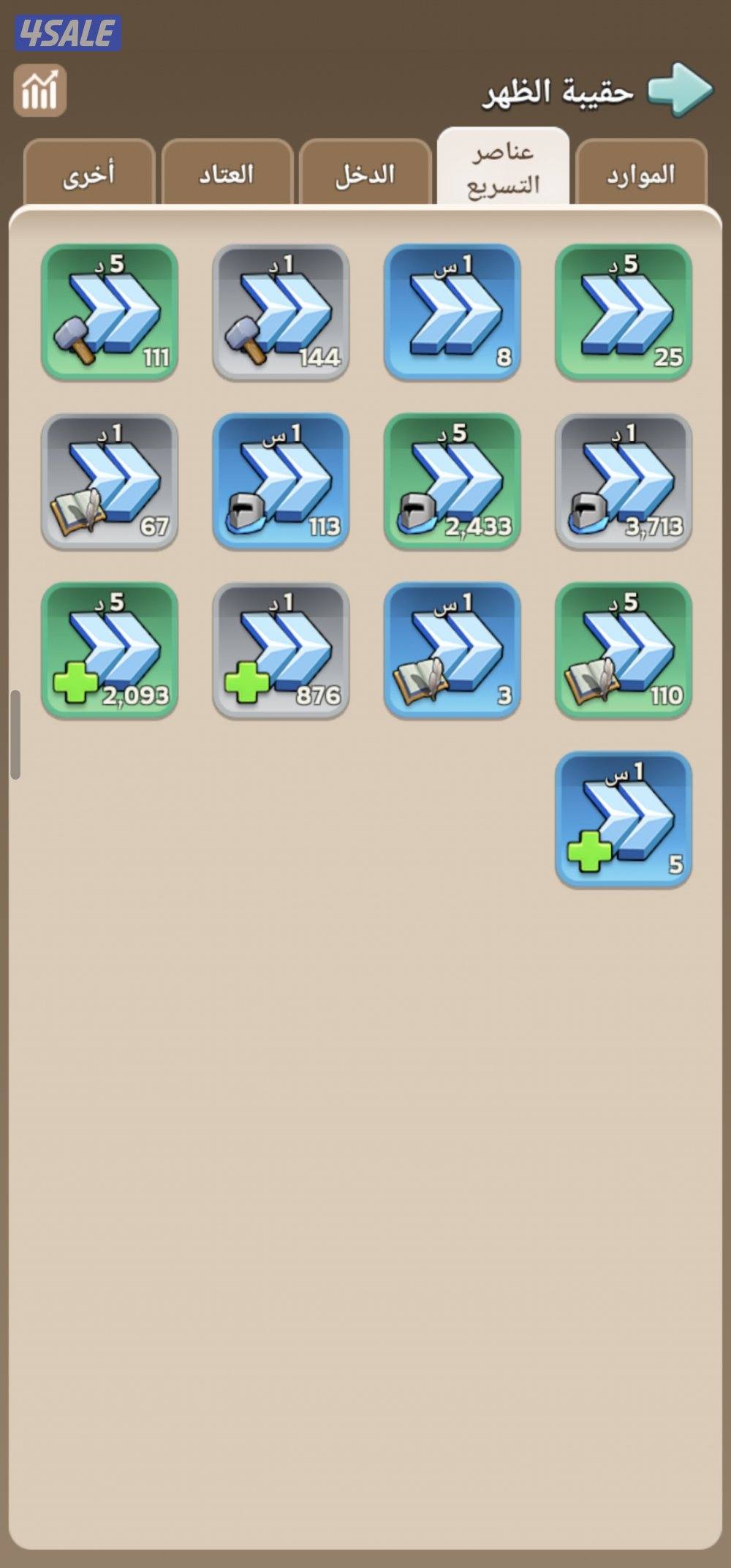Select the 5-minute general speedup with 25
This screenshot has height=1568, width=731.
tap(624, 312)
